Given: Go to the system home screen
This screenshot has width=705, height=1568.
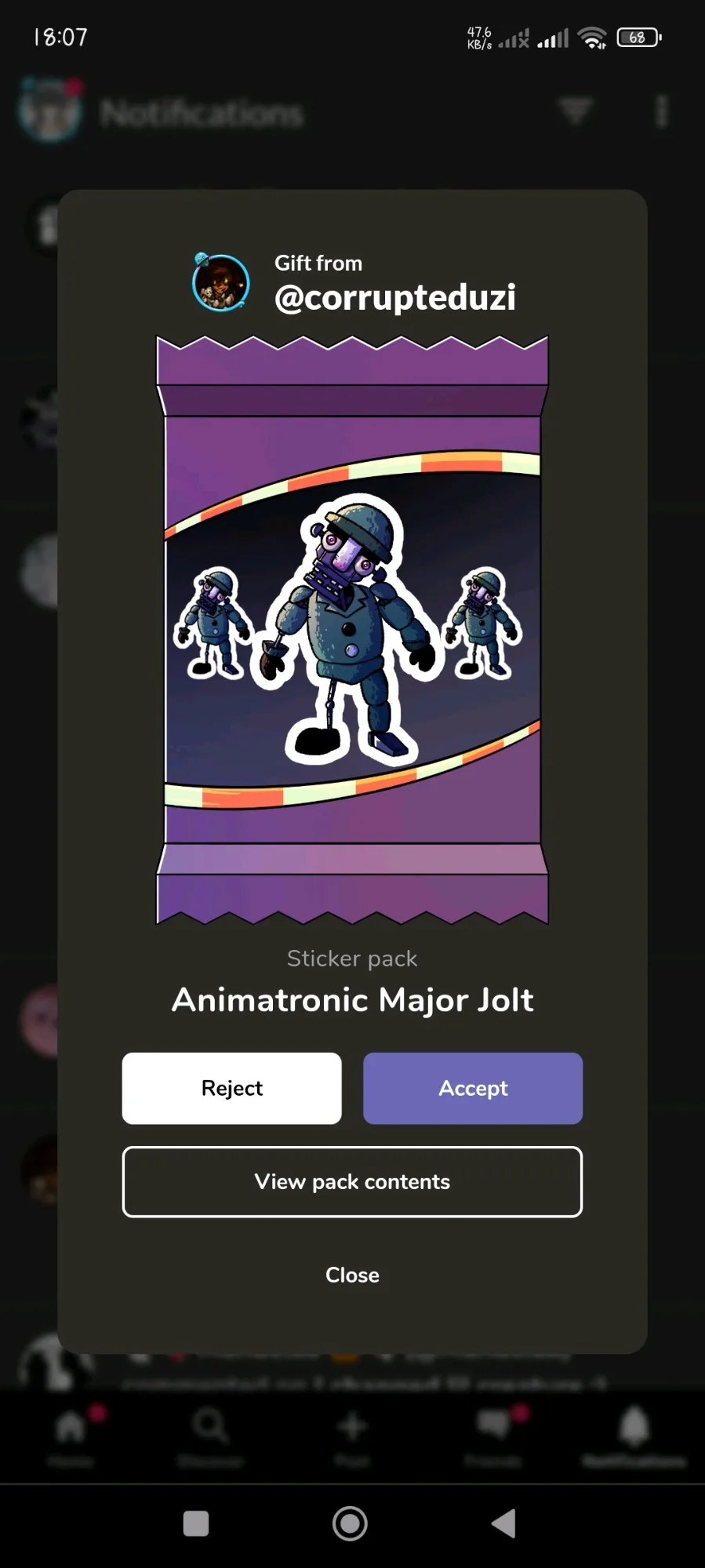Looking at the screenshot, I should point(350,1523).
